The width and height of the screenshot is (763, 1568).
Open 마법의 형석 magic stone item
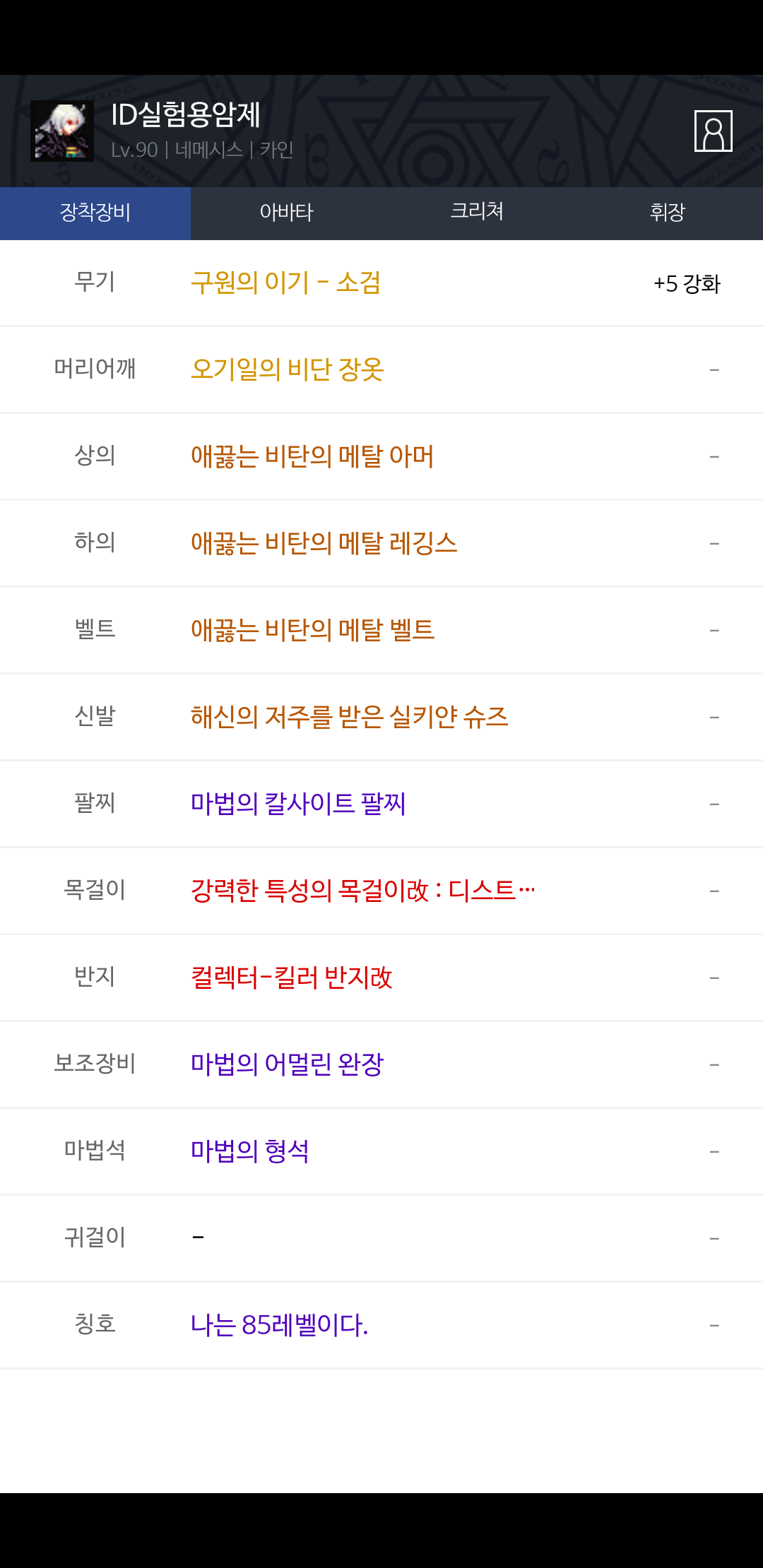point(250,1151)
